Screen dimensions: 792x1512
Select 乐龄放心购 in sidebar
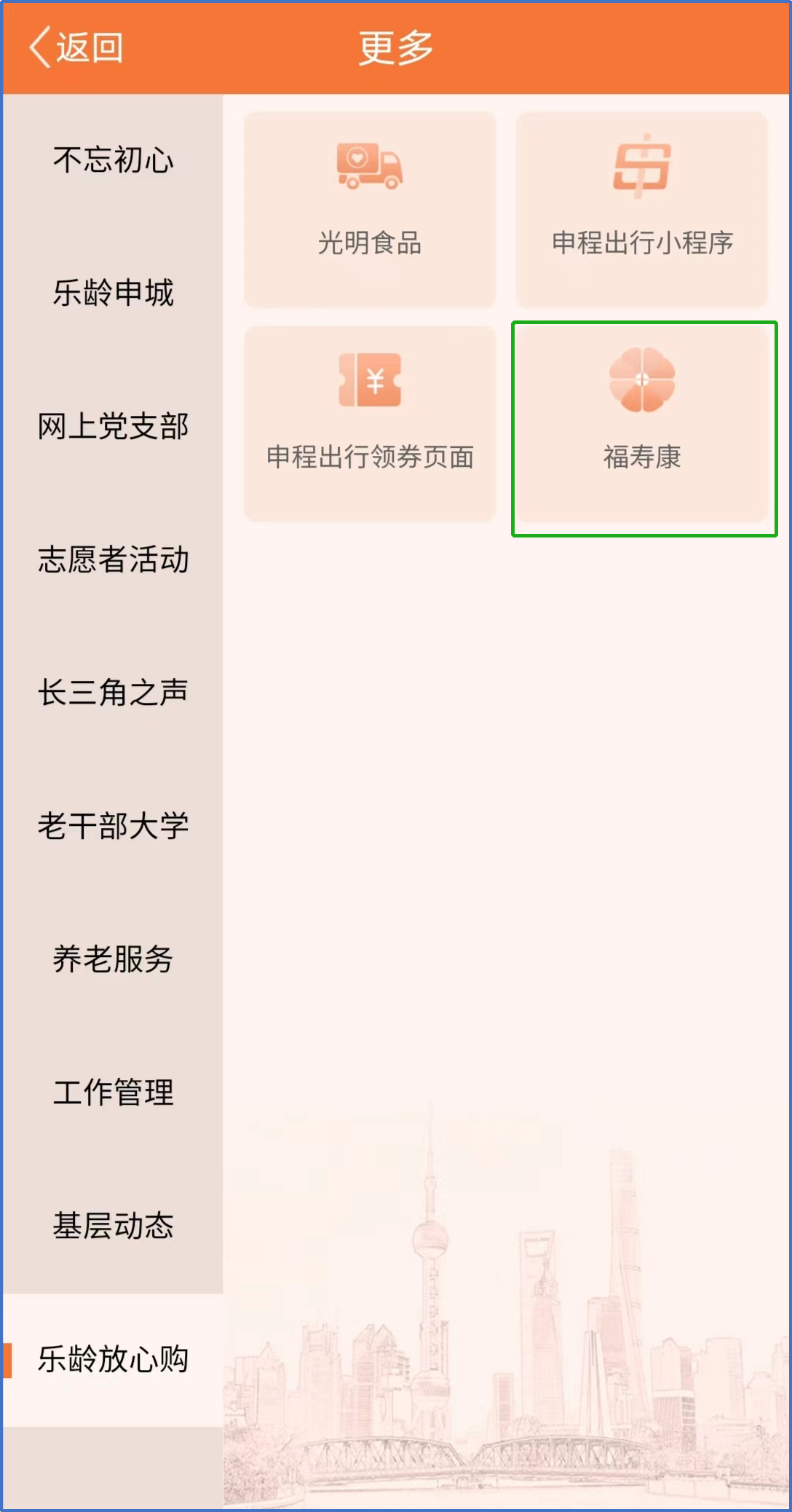pyautogui.click(x=113, y=1359)
